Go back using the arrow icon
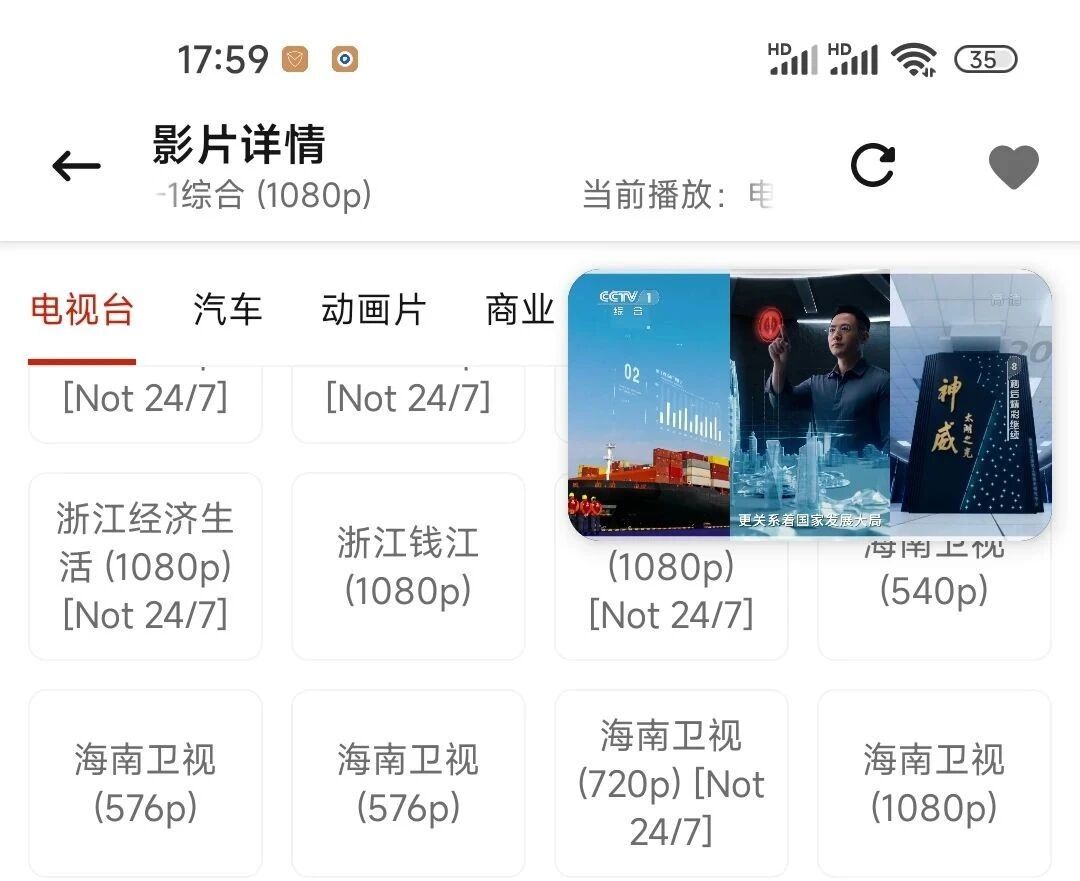Screen dimensions: 1080x881 (x=76, y=166)
